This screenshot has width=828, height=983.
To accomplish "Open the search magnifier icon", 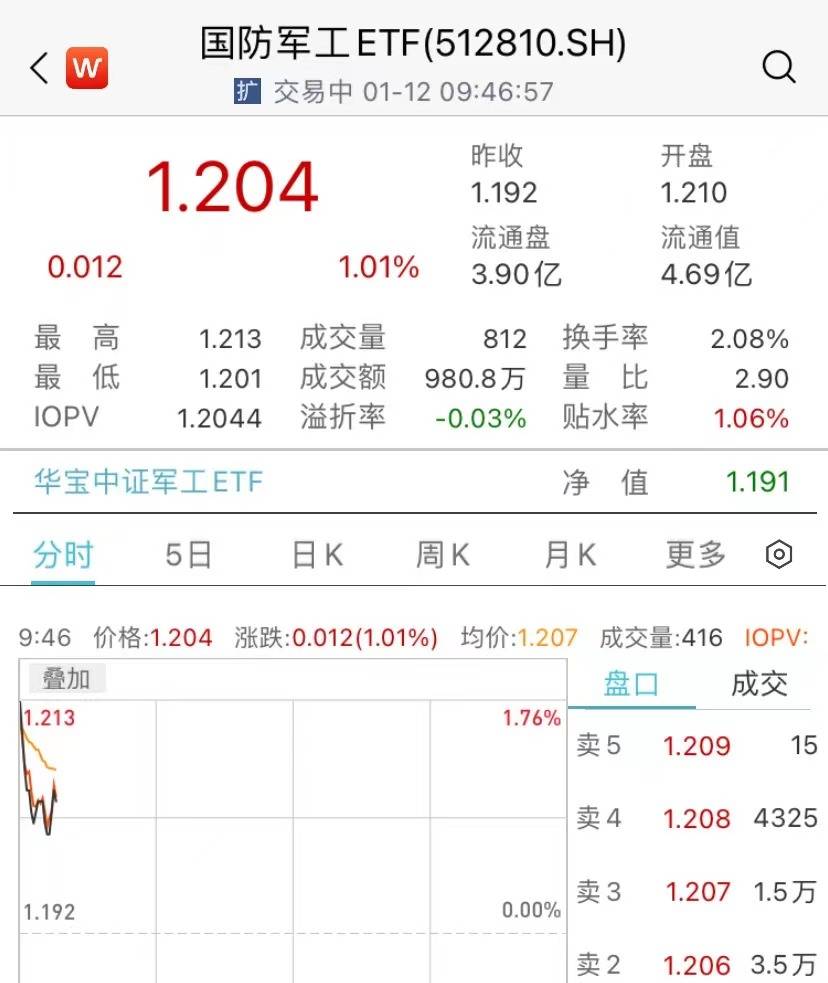I will tap(778, 68).
